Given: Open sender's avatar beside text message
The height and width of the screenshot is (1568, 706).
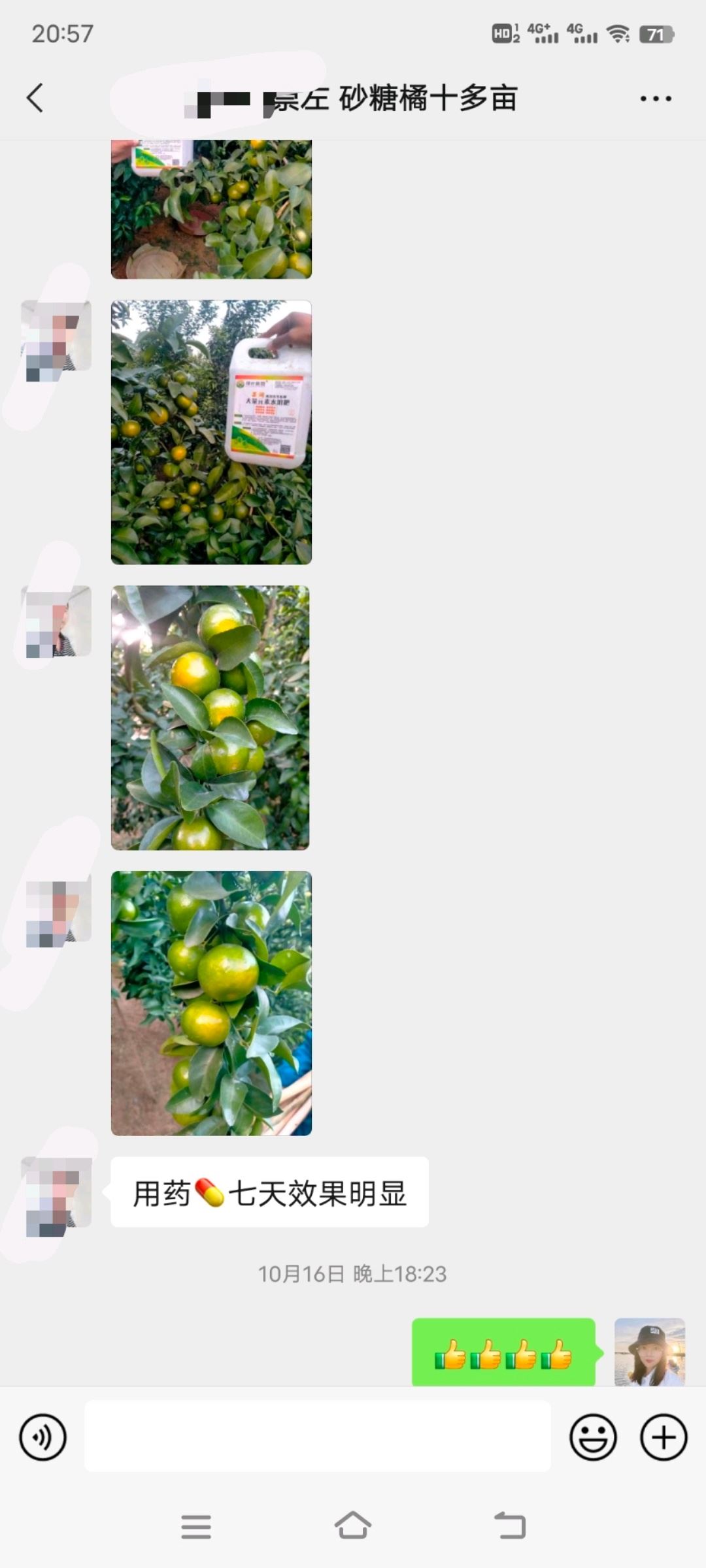Looking at the screenshot, I should coord(56,1196).
